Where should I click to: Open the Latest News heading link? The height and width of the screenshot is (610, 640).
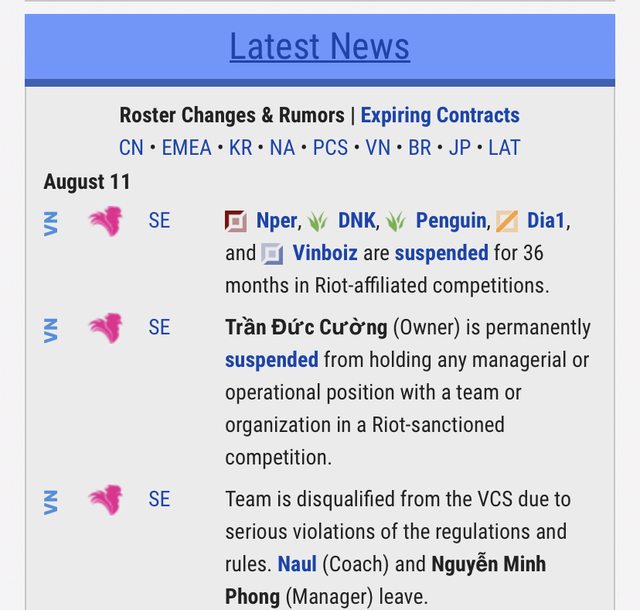[319, 46]
